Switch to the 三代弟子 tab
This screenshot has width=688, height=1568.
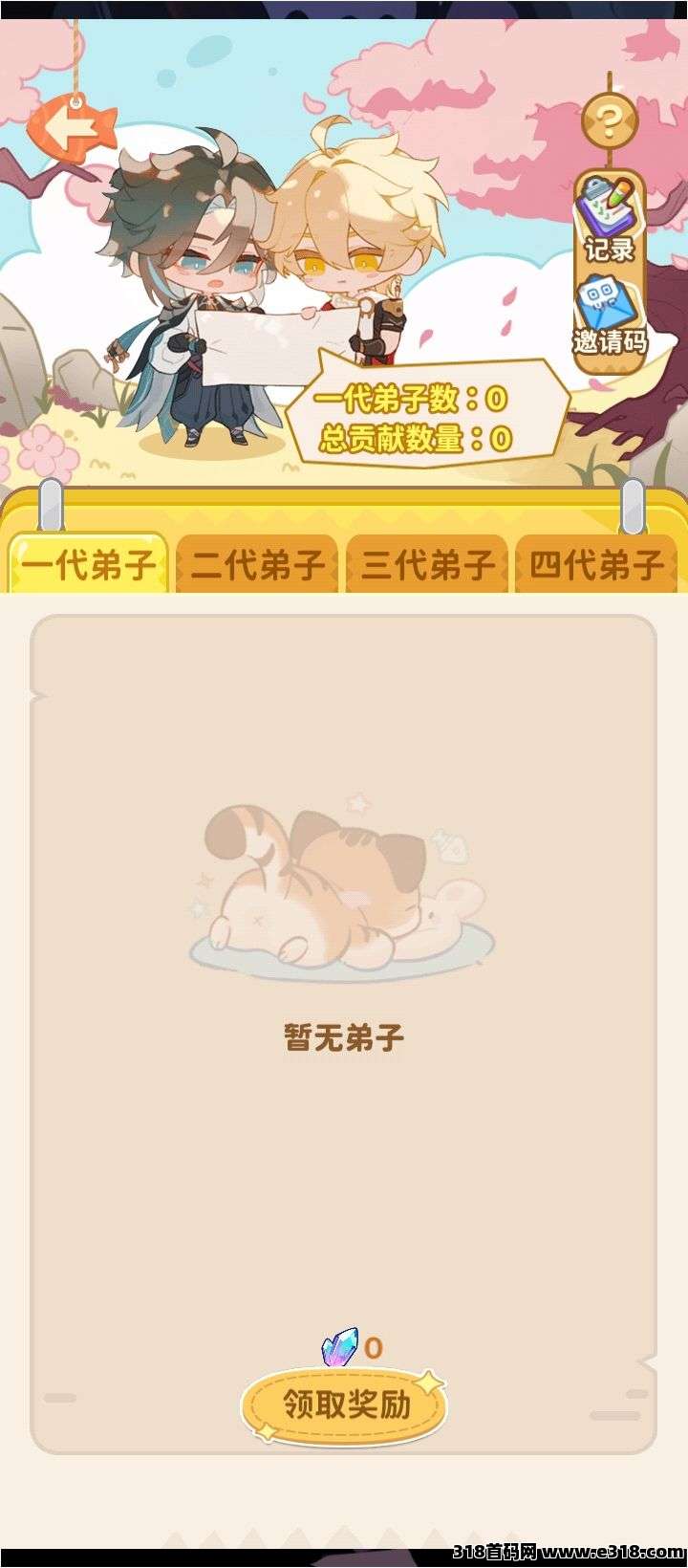(x=427, y=564)
